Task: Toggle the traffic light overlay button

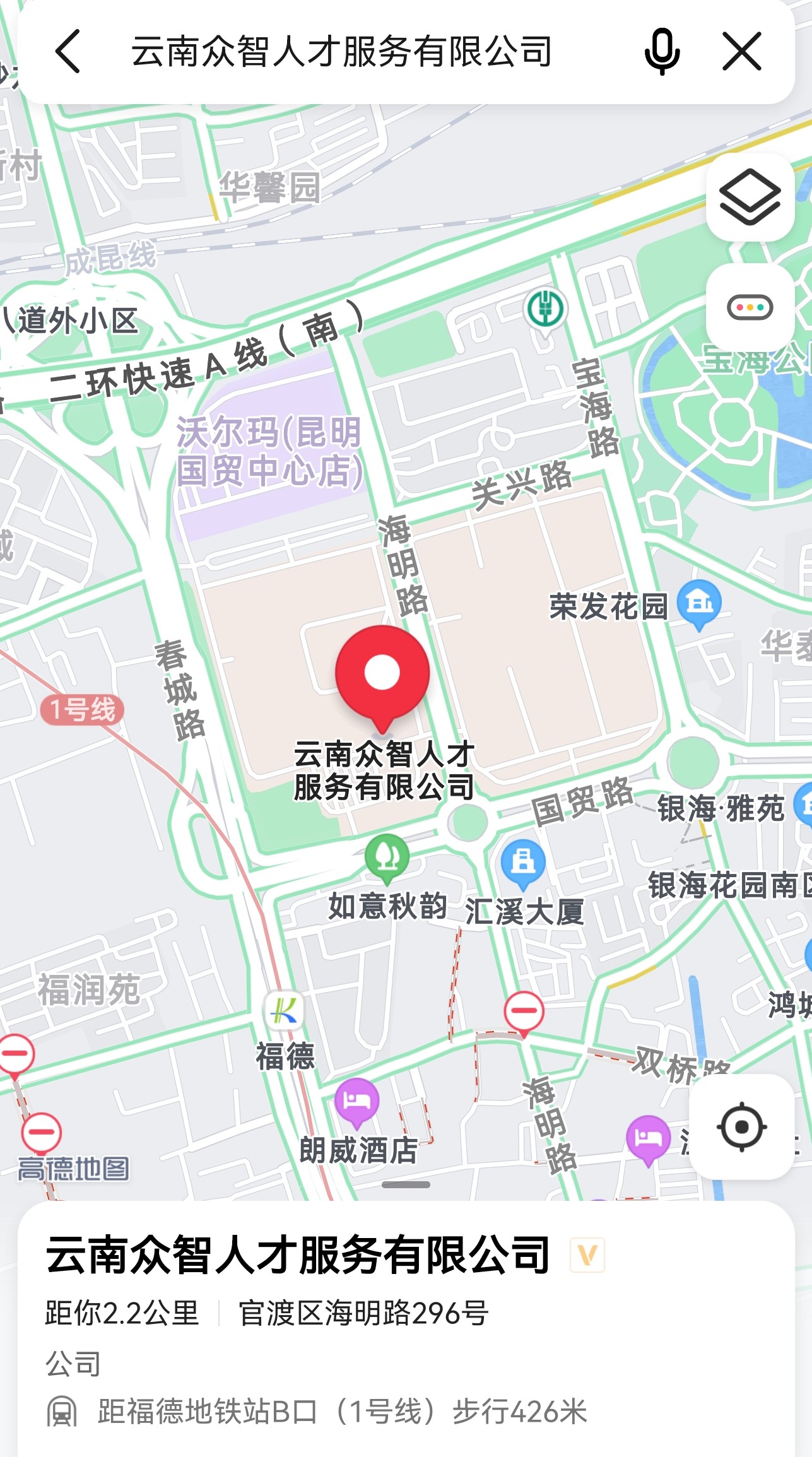Action: coord(750,308)
